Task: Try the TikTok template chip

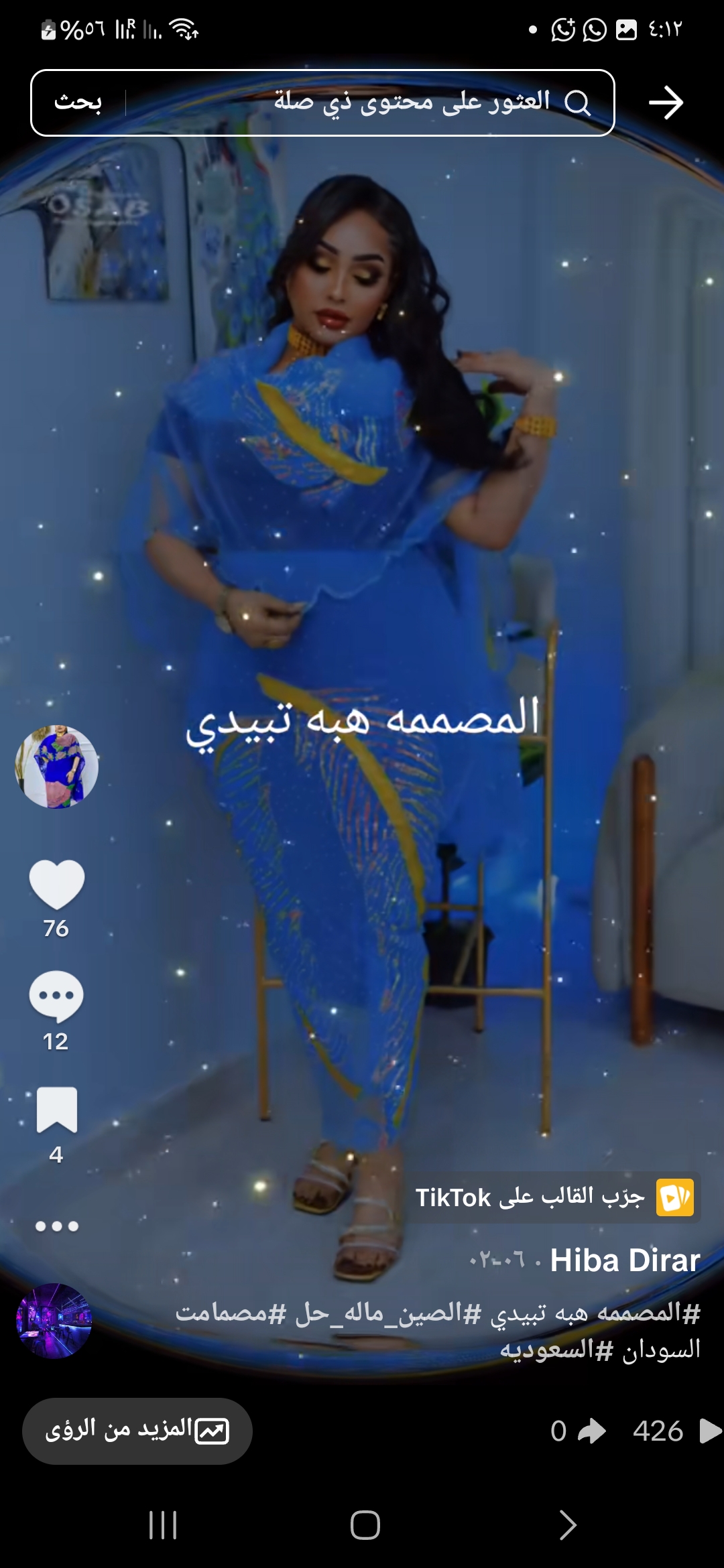Action: coord(554,1197)
